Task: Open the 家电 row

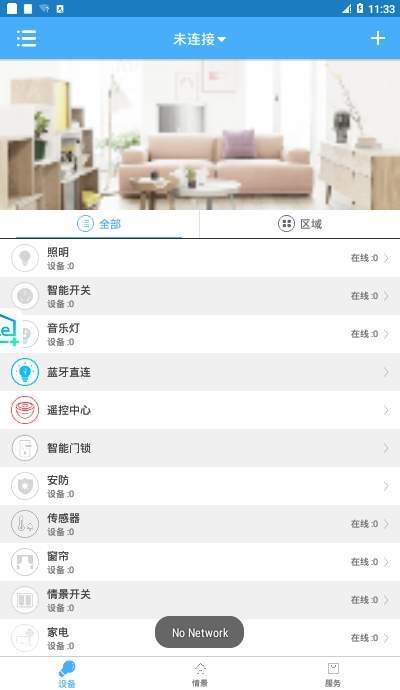Action: coord(200,638)
